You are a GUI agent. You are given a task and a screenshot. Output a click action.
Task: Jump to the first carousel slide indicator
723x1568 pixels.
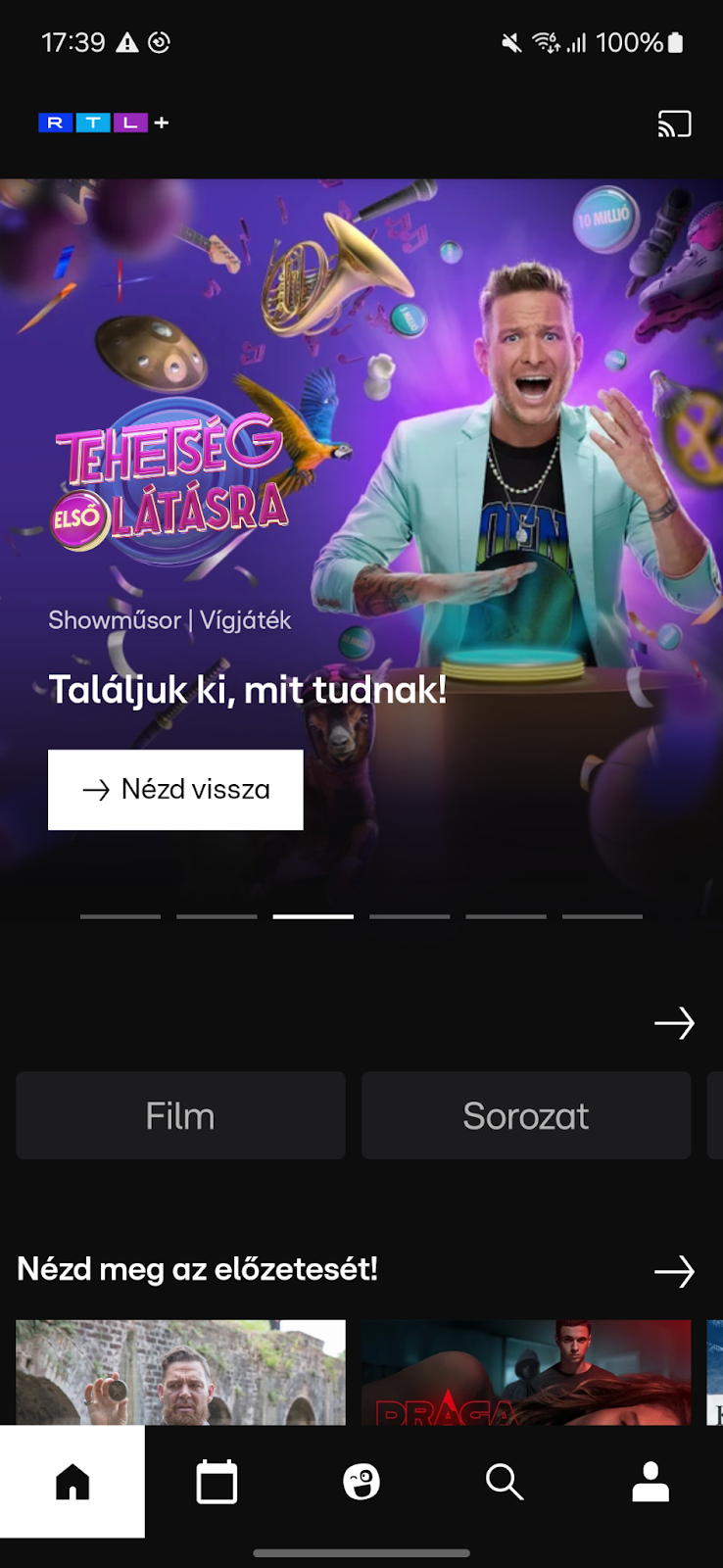120,916
